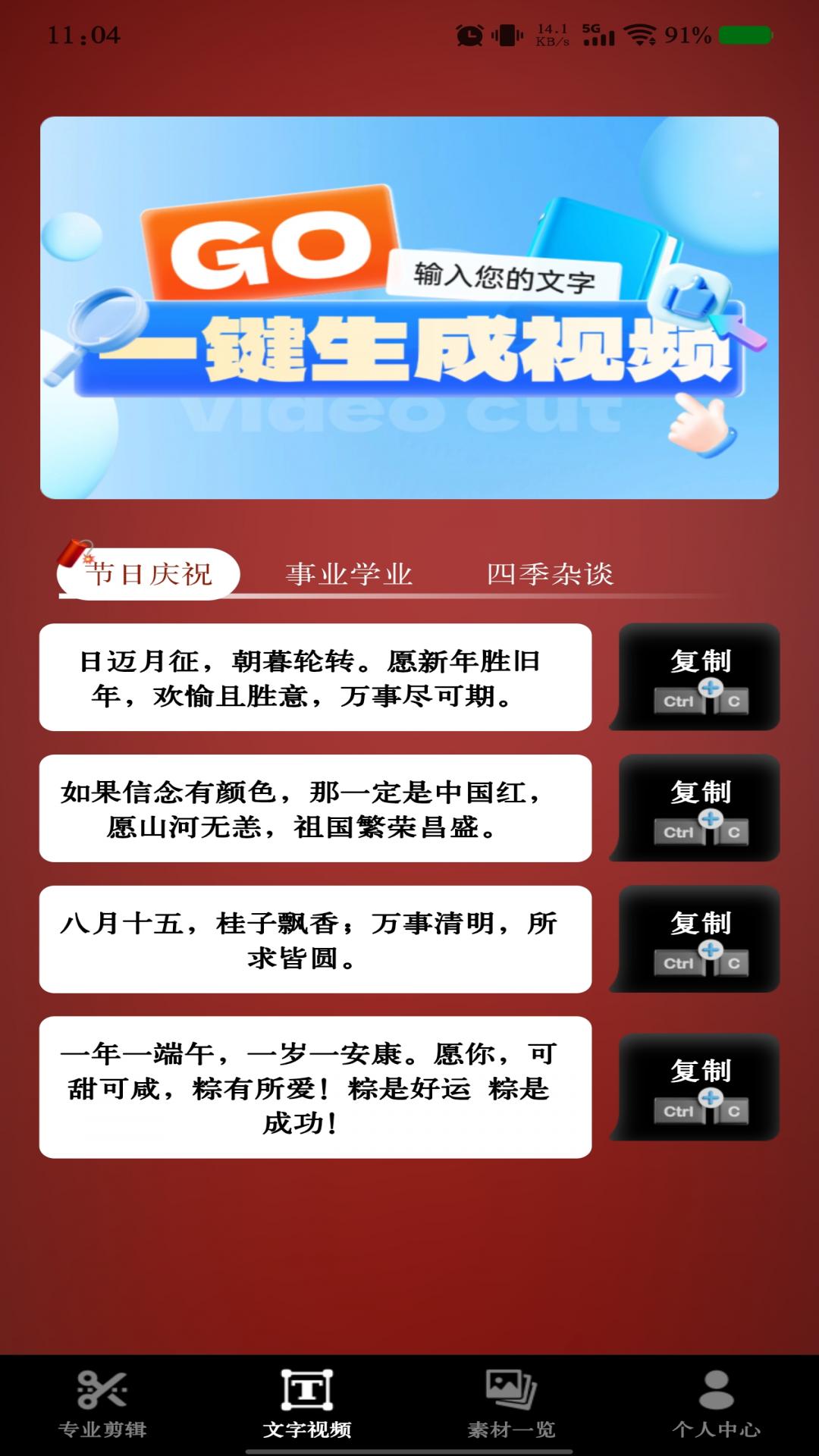Open the 文字视频 tab
Screen dimensions: 819x1456
click(307, 1404)
